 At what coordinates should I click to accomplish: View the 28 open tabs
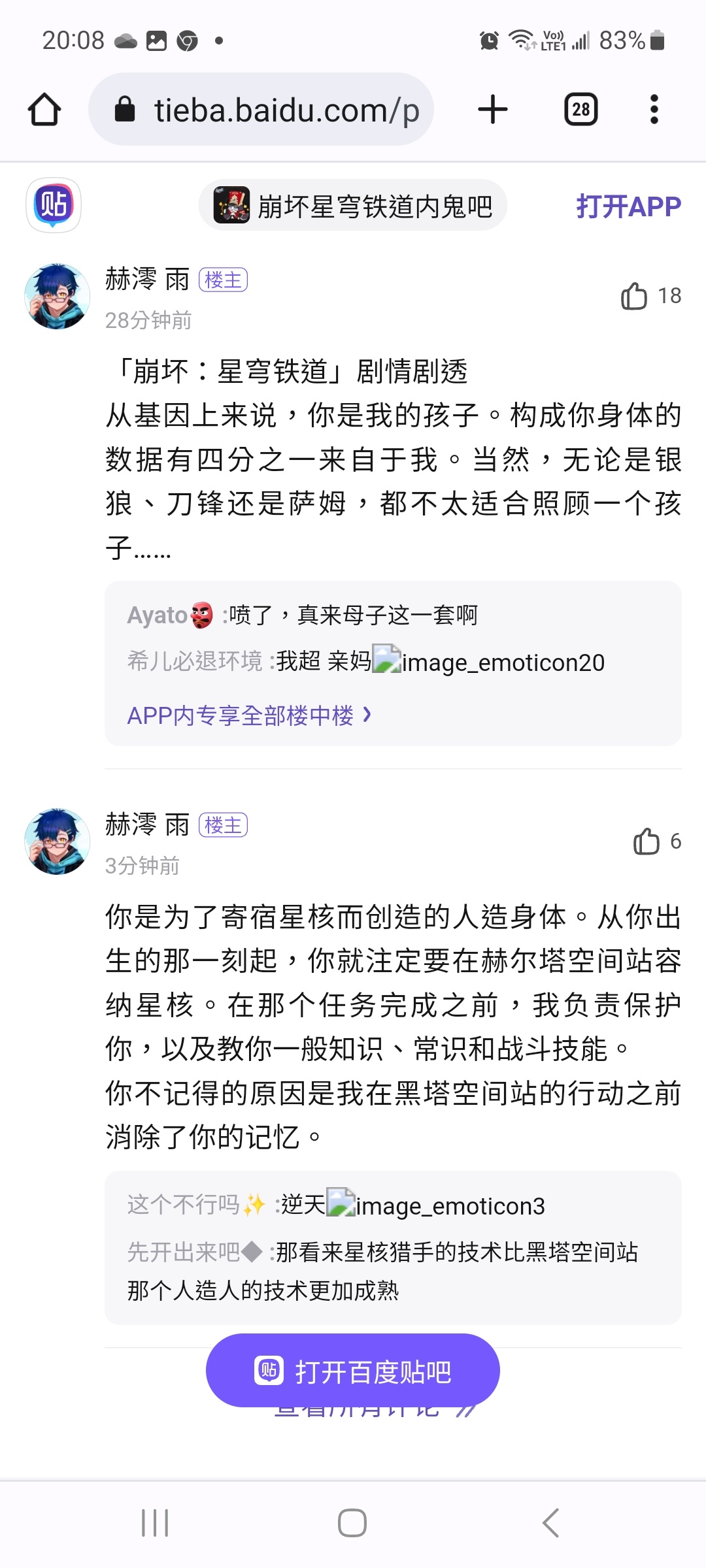[x=580, y=110]
